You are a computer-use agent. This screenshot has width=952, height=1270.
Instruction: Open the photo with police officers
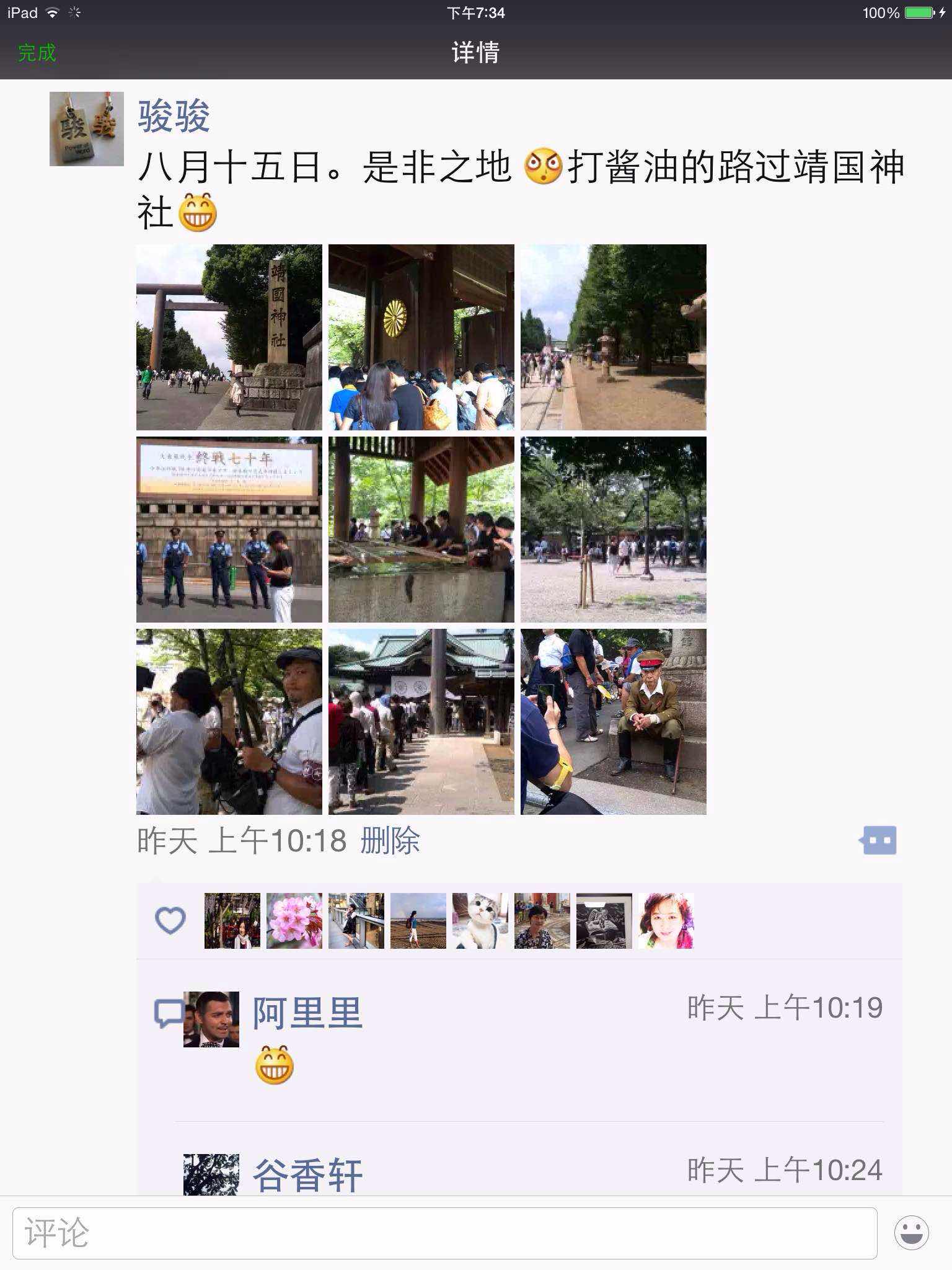pos(229,530)
